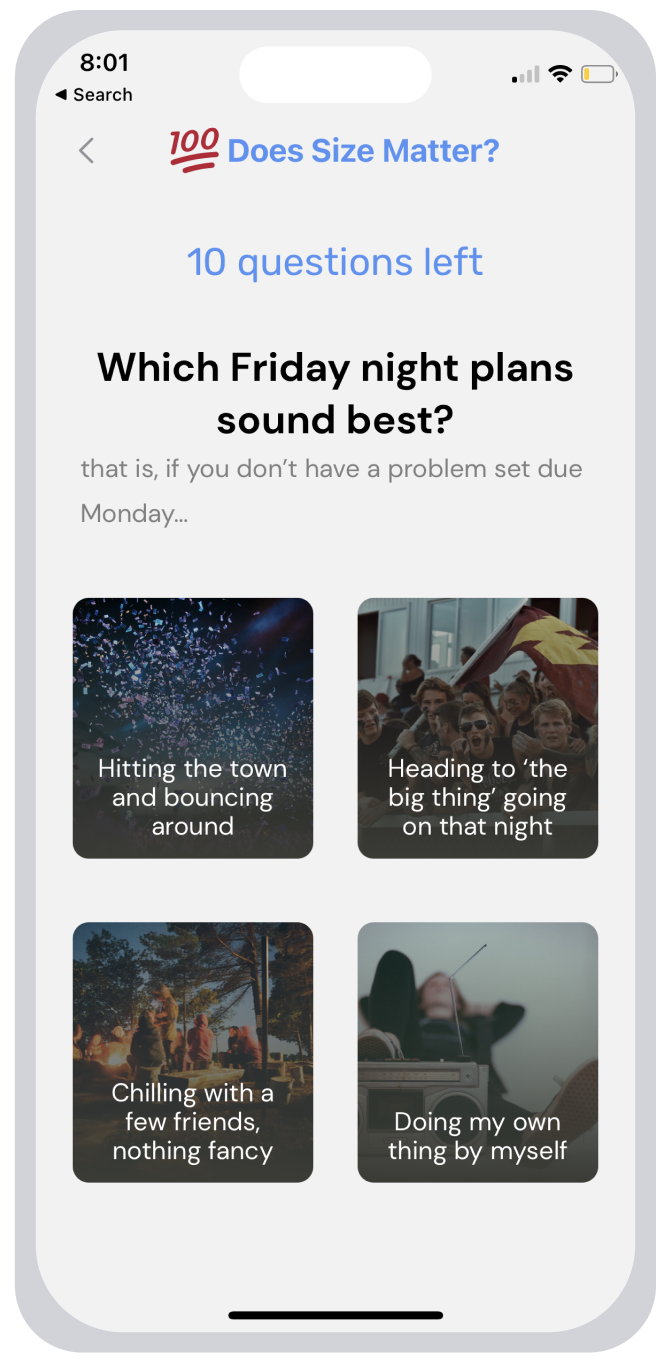Select 'Doing my own thing by myself'
672x1362 pixels.
(x=478, y=1052)
